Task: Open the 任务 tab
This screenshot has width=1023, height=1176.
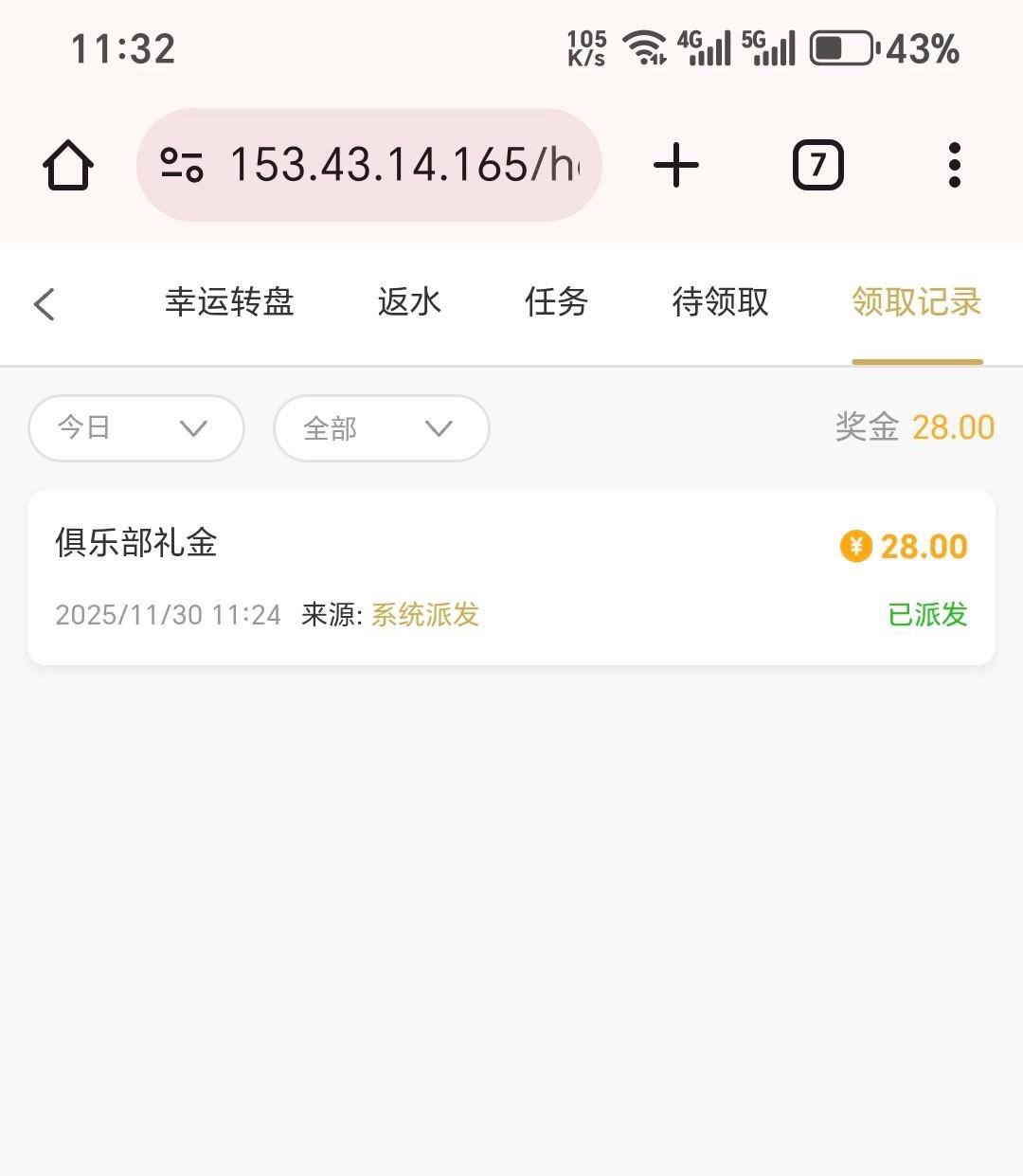Action: coord(556,302)
